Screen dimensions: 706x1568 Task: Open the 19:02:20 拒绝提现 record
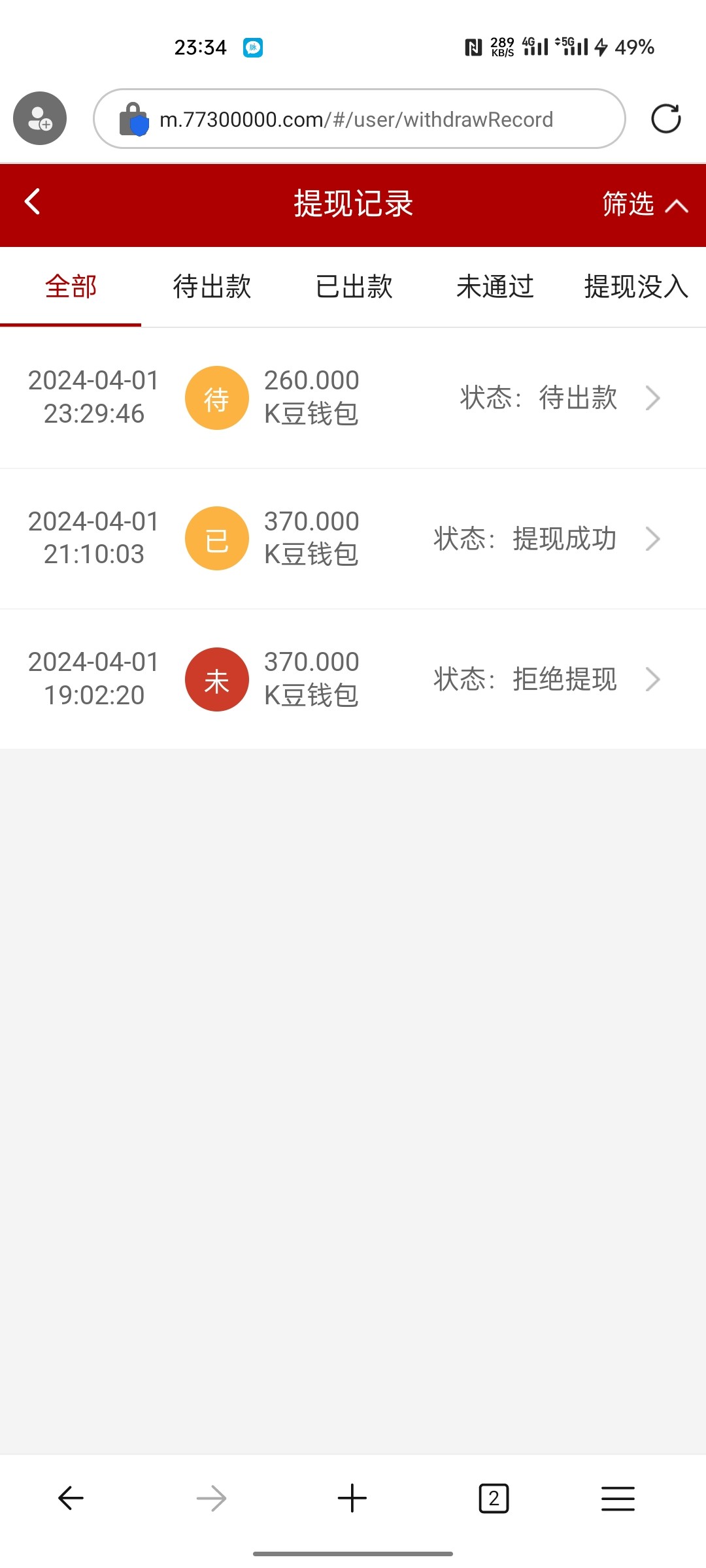click(x=353, y=679)
